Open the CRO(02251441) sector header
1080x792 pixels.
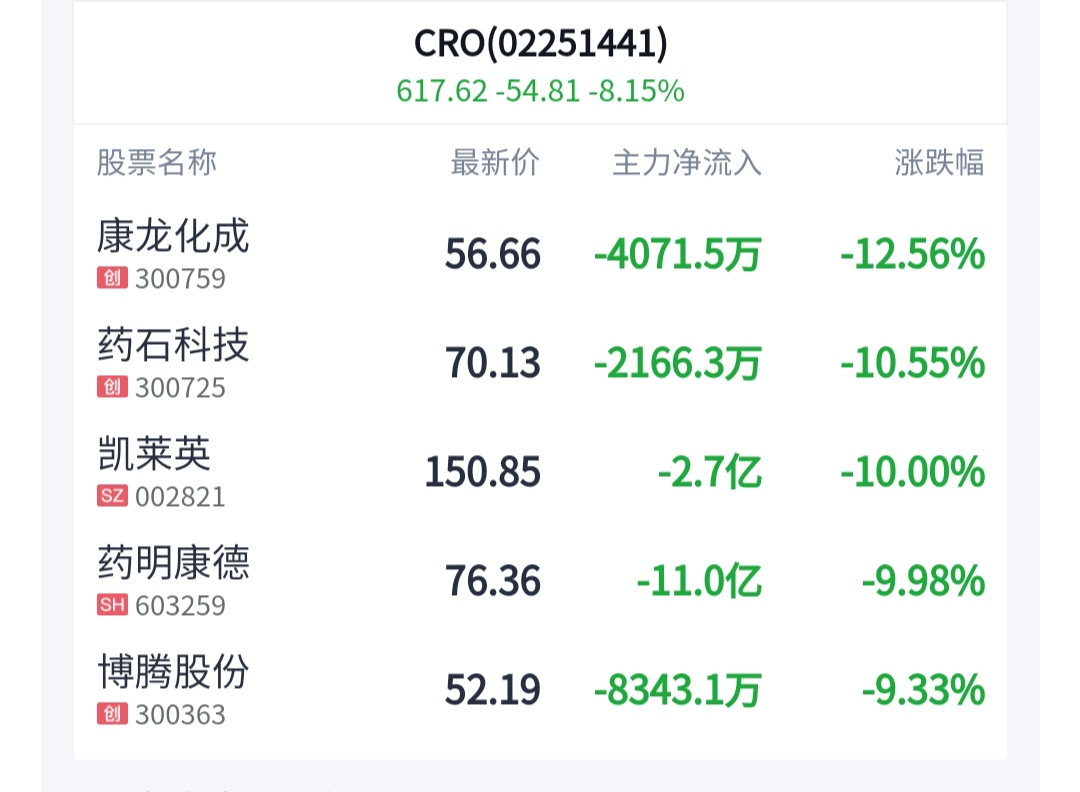[x=540, y=64]
